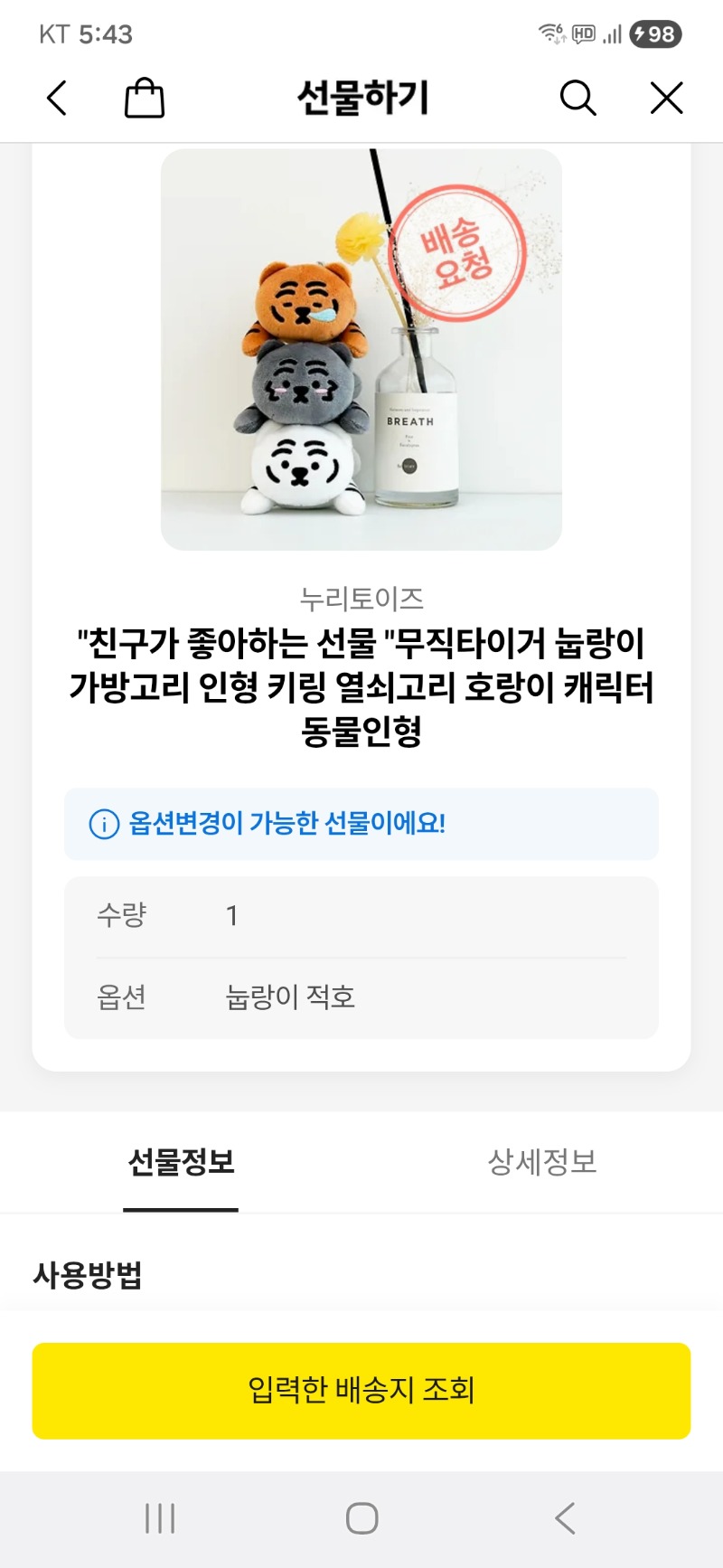
Task: Go back using the top-left arrow
Action: [x=57, y=98]
